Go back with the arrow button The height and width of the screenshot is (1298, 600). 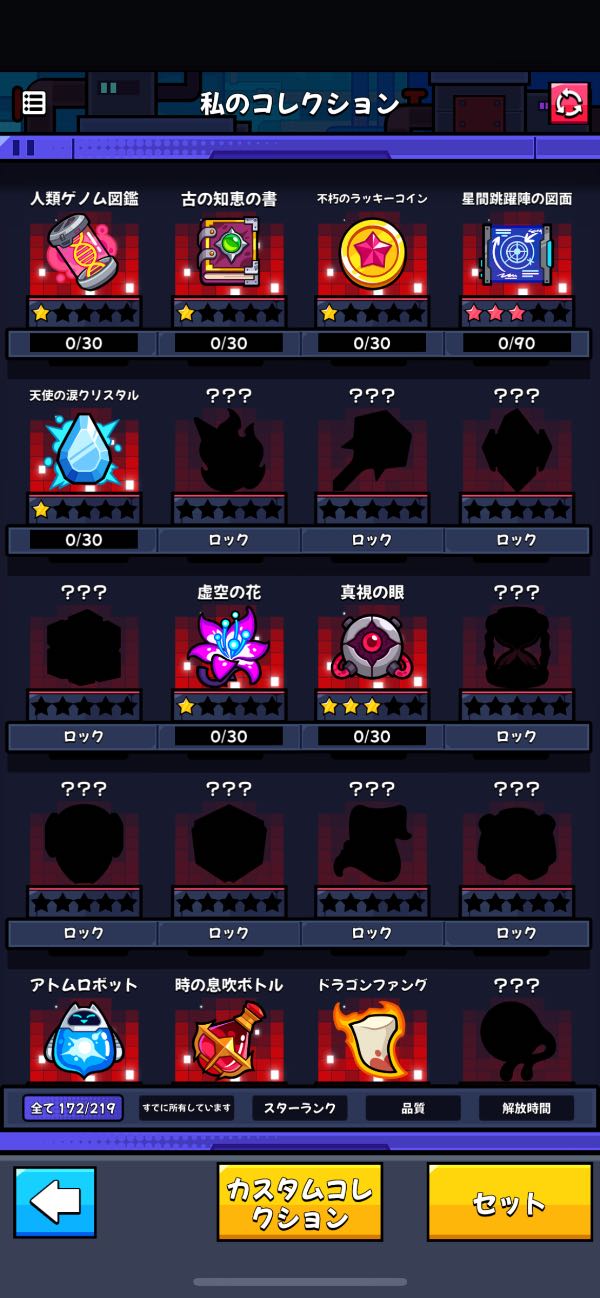click(55, 1202)
